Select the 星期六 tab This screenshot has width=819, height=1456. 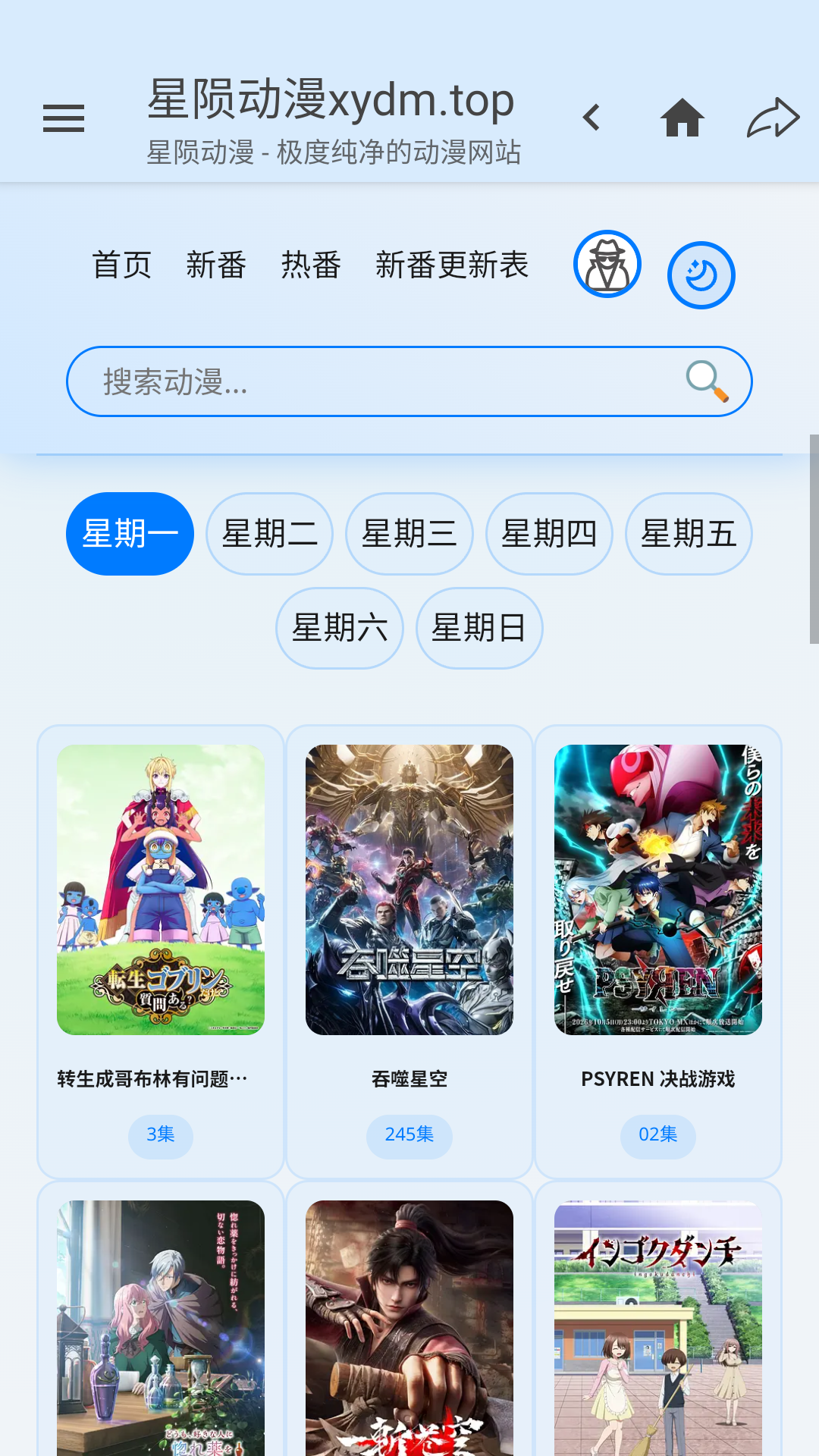(340, 628)
